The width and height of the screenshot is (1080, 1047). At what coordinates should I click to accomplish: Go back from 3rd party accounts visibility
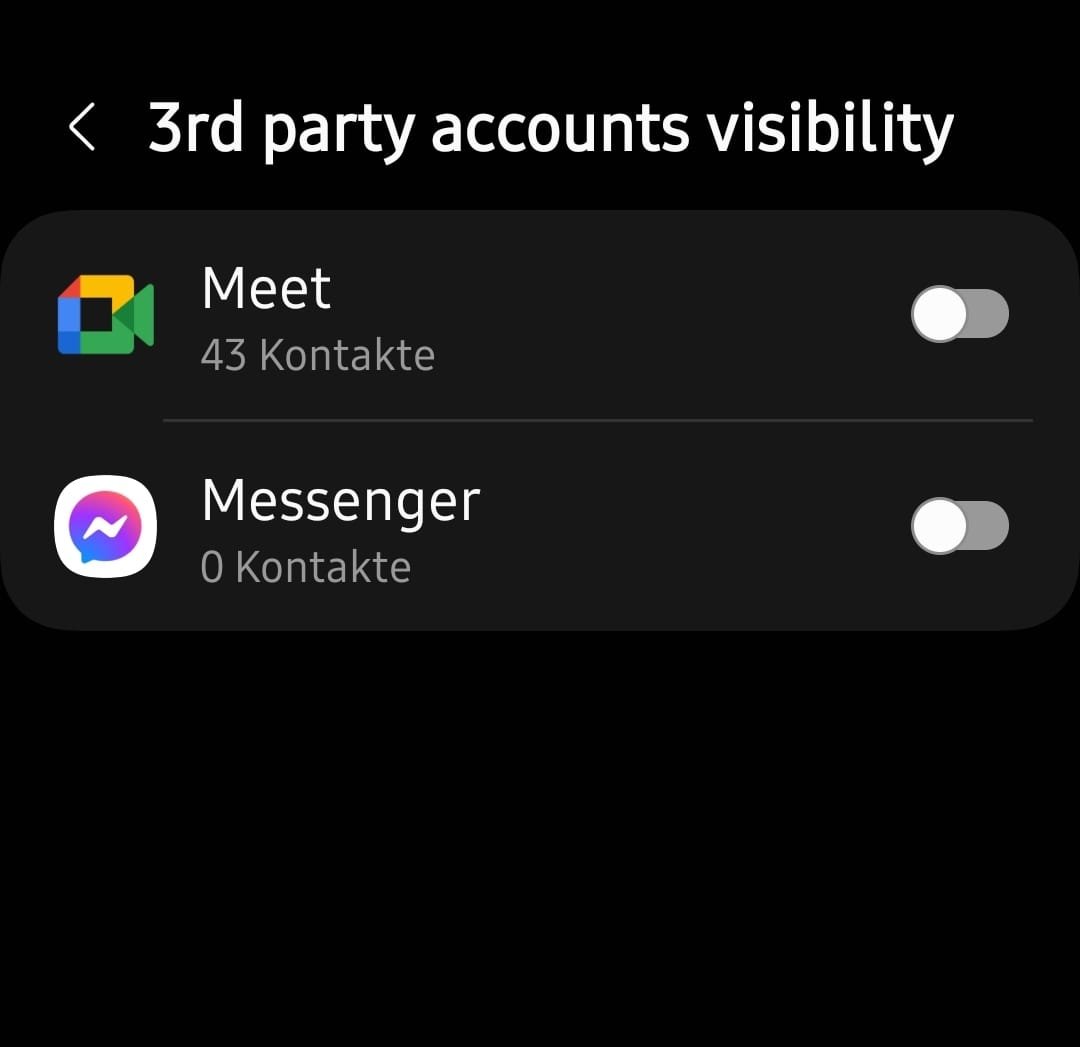click(x=82, y=129)
